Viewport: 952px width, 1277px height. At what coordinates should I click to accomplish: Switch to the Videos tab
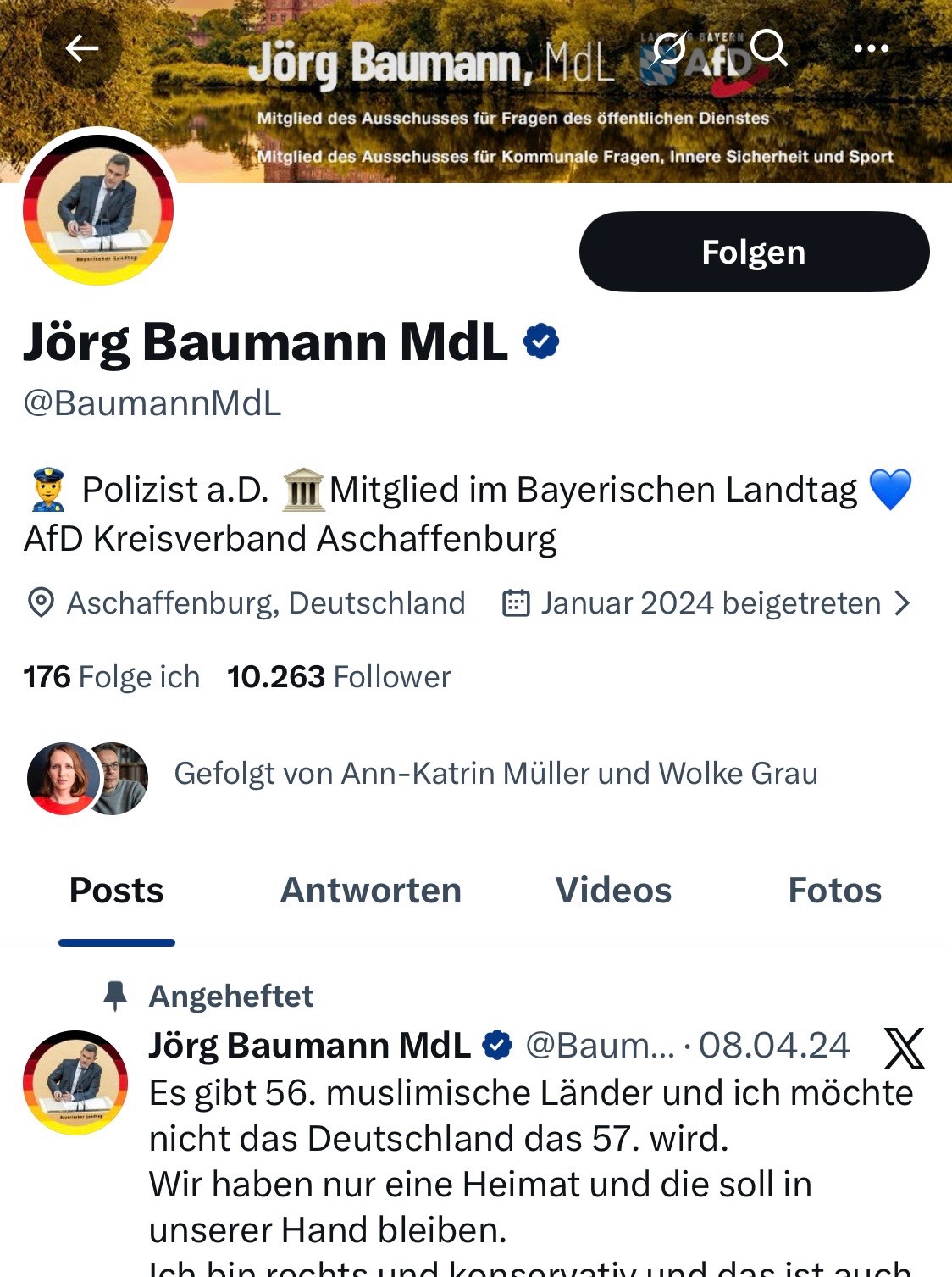(x=613, y=891)
